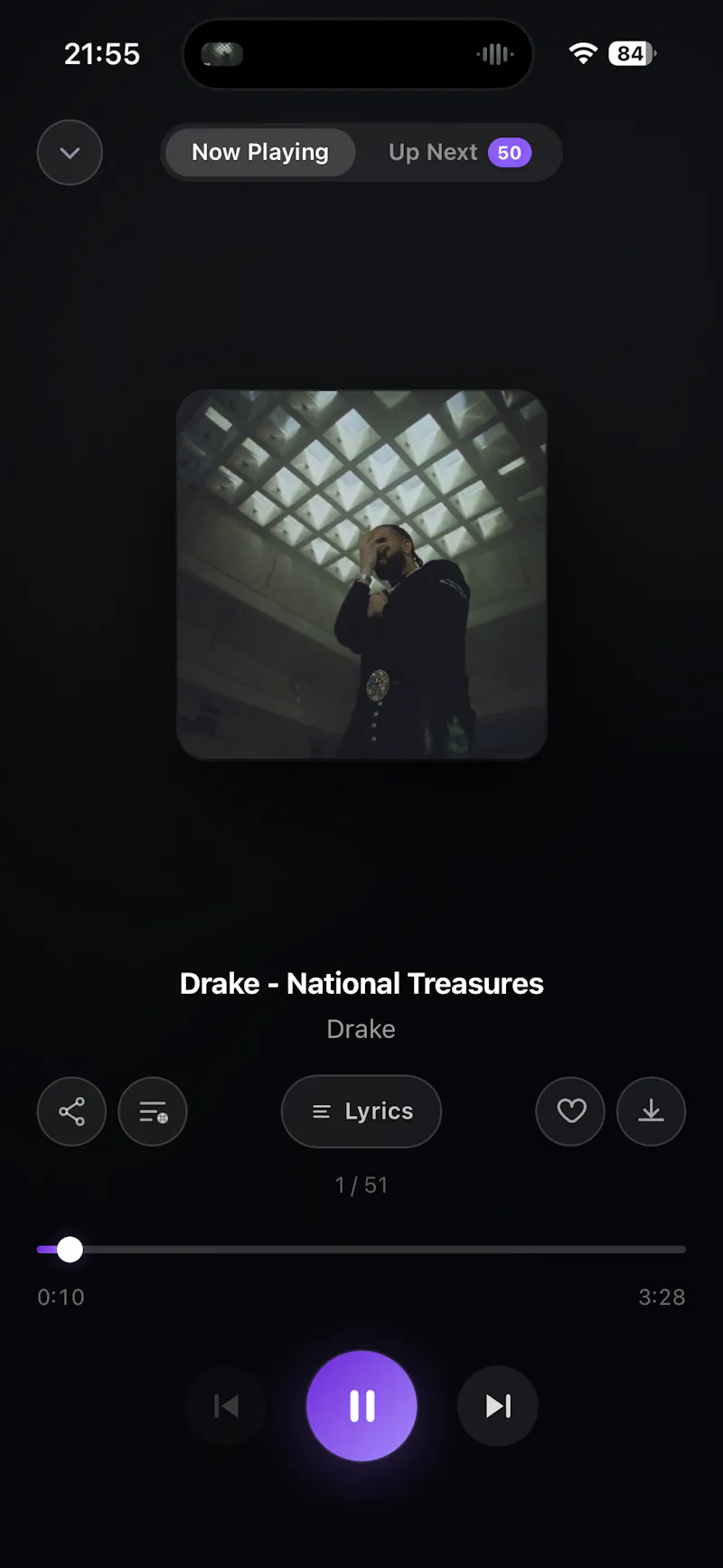Screen dimensions: 723x1568
Task: Pause the playing song
Action: (361, 1406)
